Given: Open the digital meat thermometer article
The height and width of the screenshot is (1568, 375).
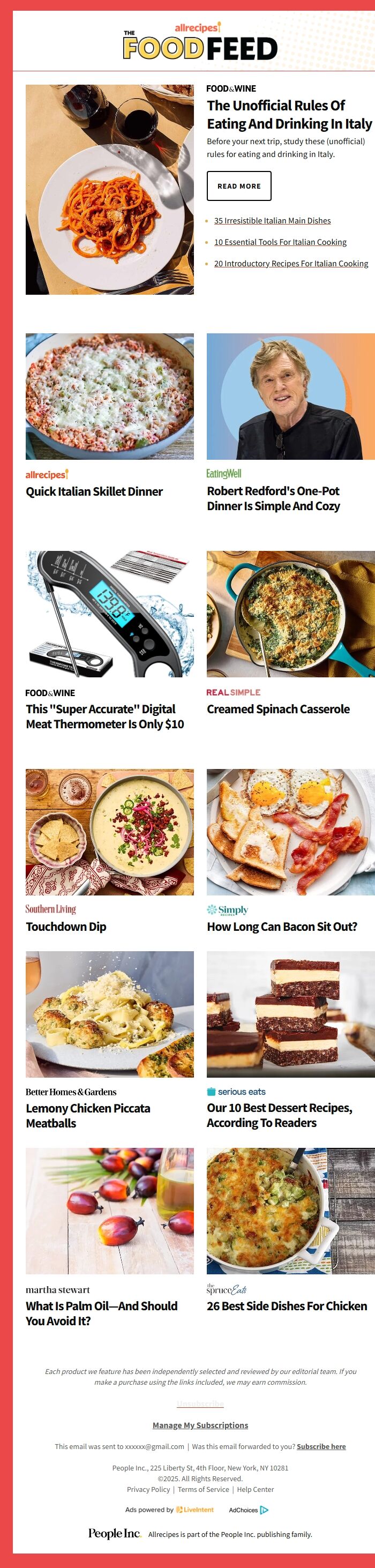Looking at the screenshot, I should point(104,716).
